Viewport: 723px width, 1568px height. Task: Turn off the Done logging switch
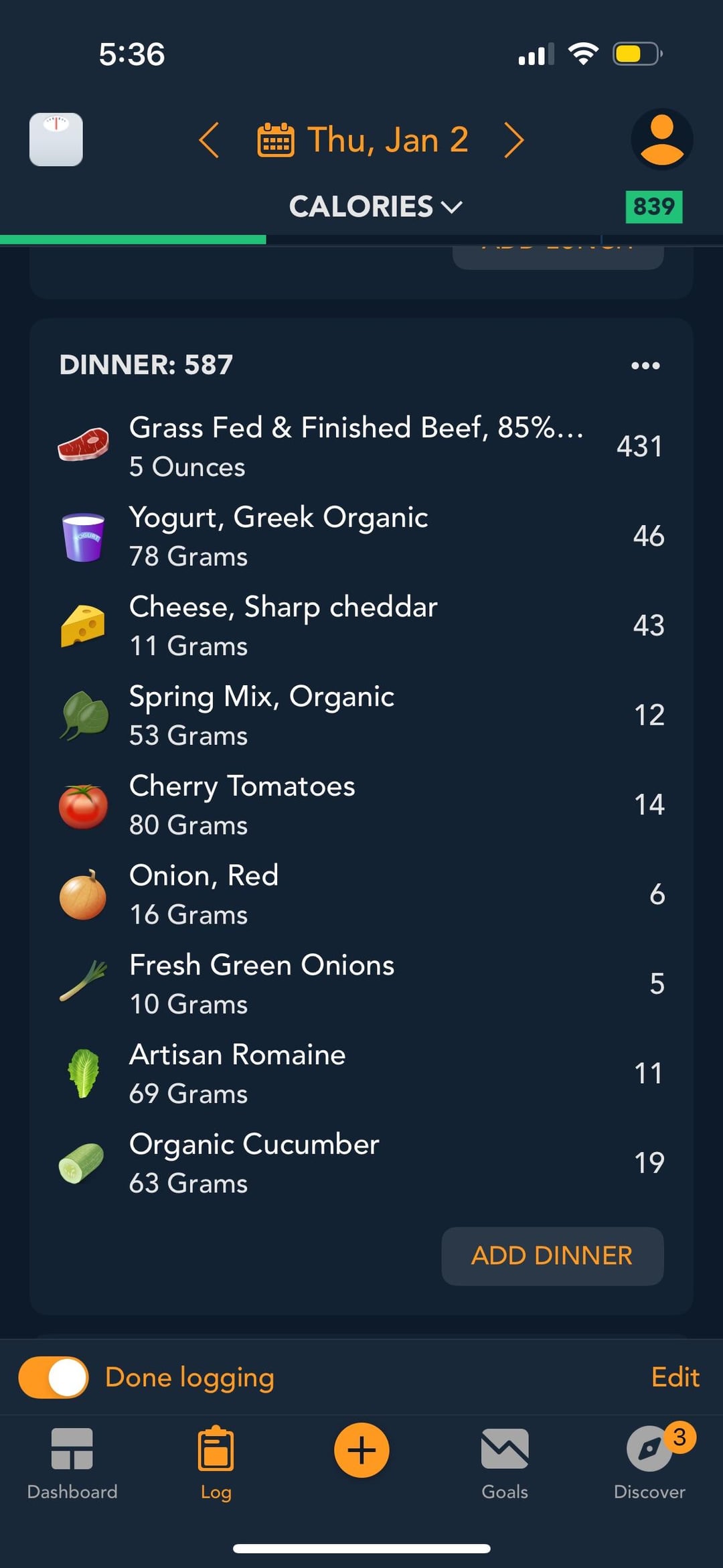(x=54, y=1377)
